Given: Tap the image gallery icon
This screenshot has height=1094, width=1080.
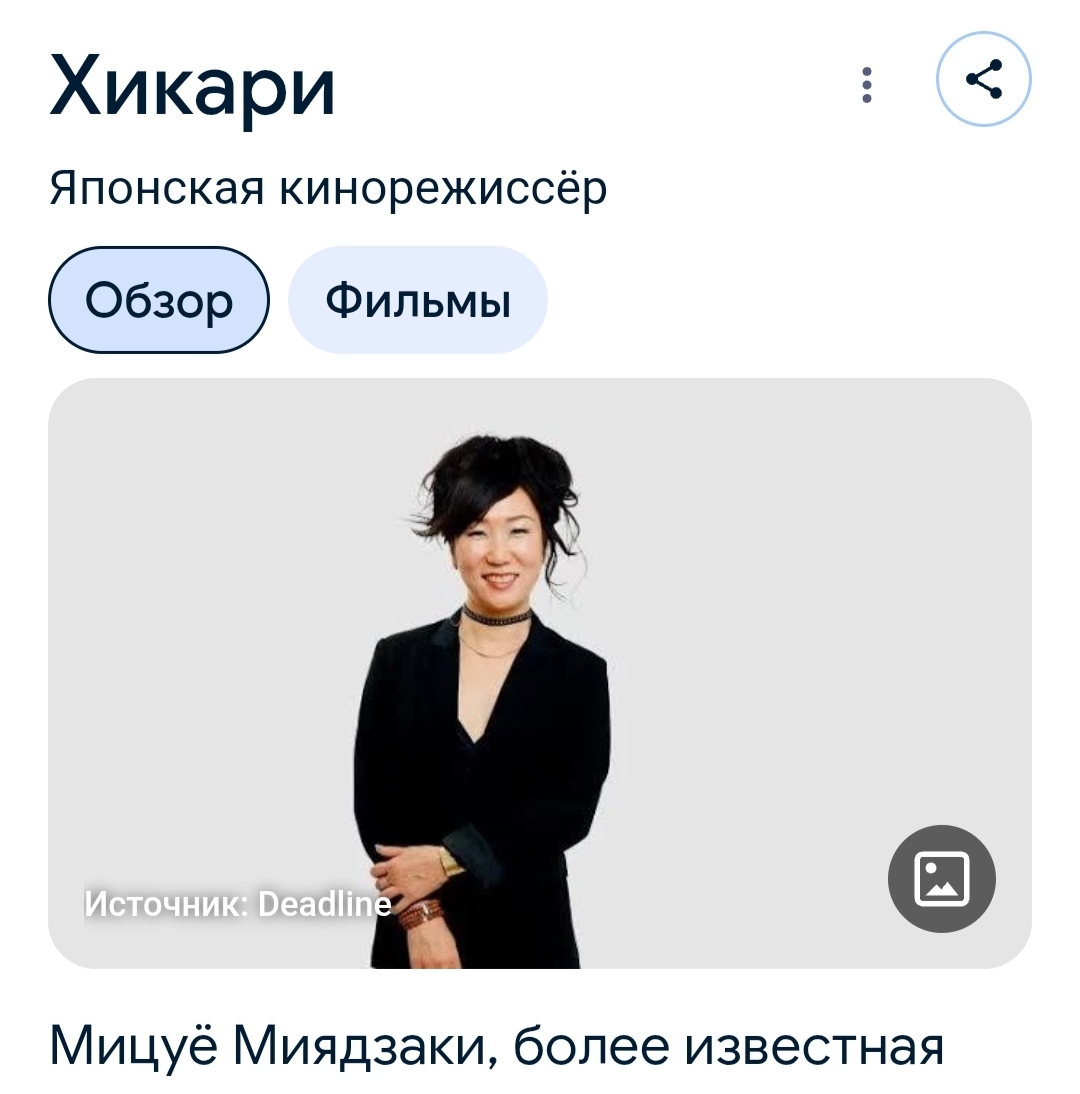Looking at the screenshot, I should [941, 879].
